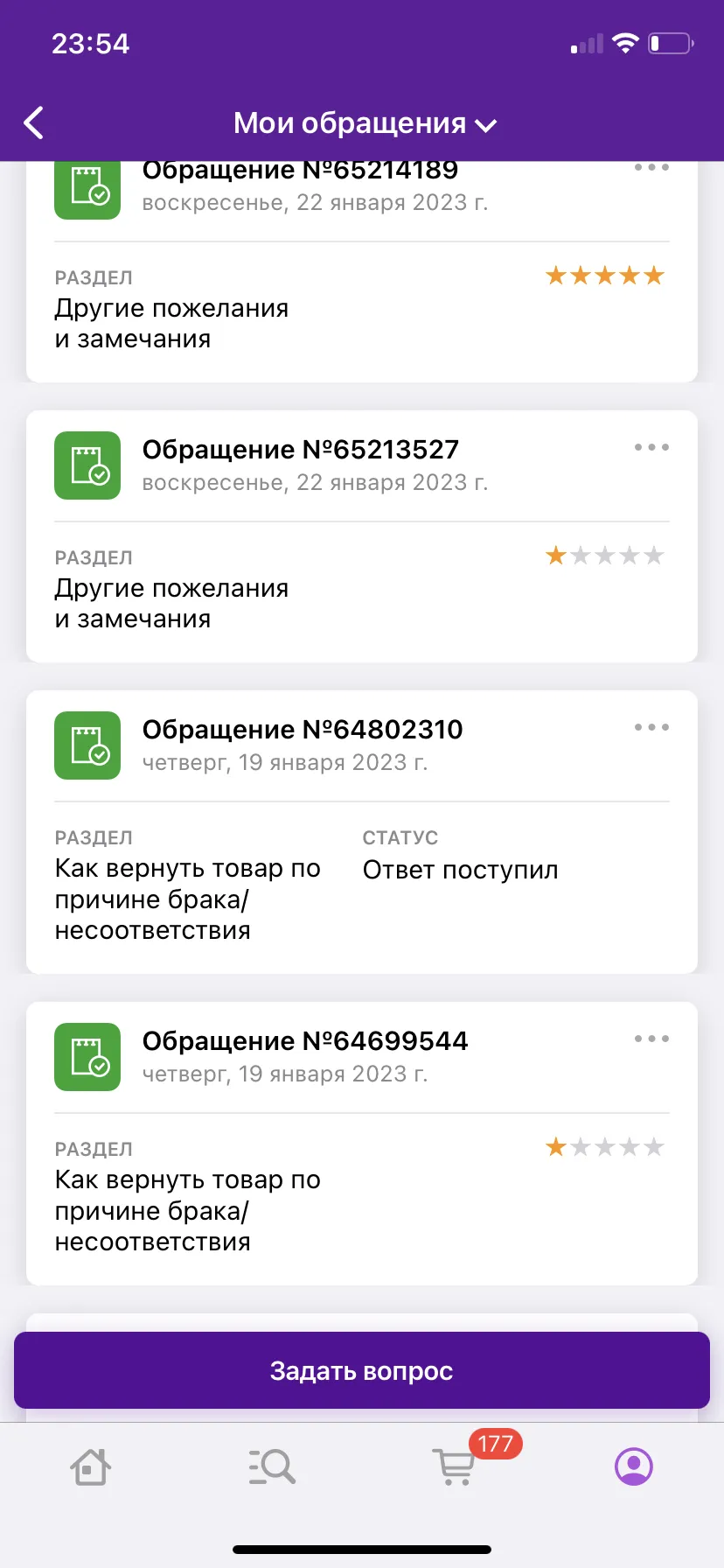
Task: Open request card №64802310
Action: point(362,832)
